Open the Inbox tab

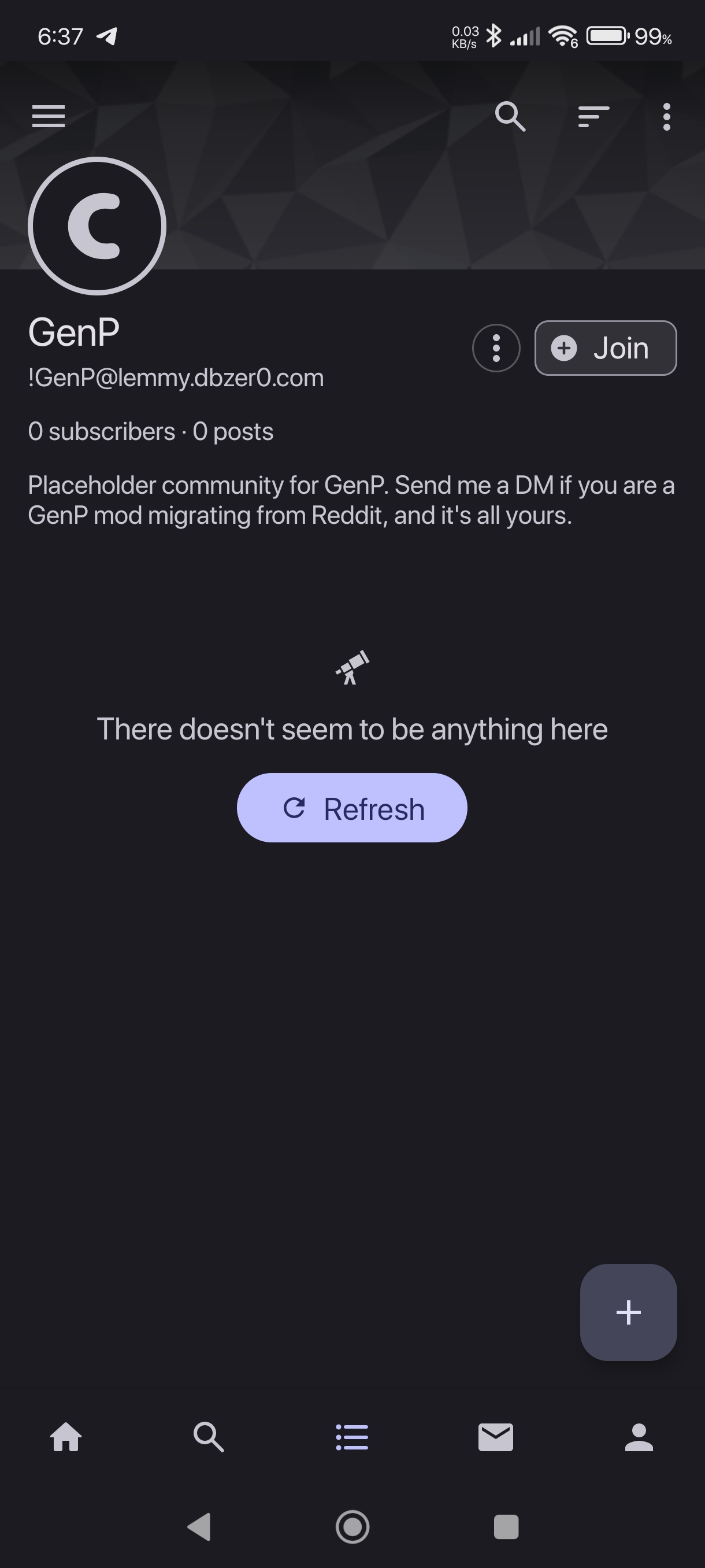[x=496, y=1437]
